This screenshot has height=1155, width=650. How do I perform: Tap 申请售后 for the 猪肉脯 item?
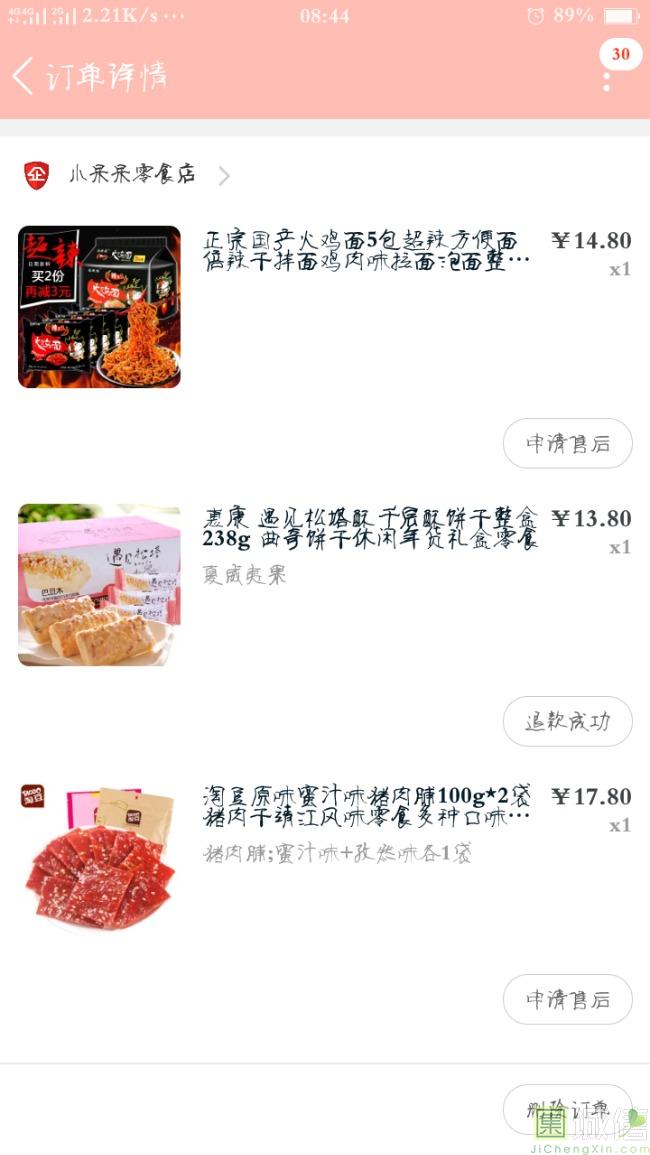click(x=567, y=999)
